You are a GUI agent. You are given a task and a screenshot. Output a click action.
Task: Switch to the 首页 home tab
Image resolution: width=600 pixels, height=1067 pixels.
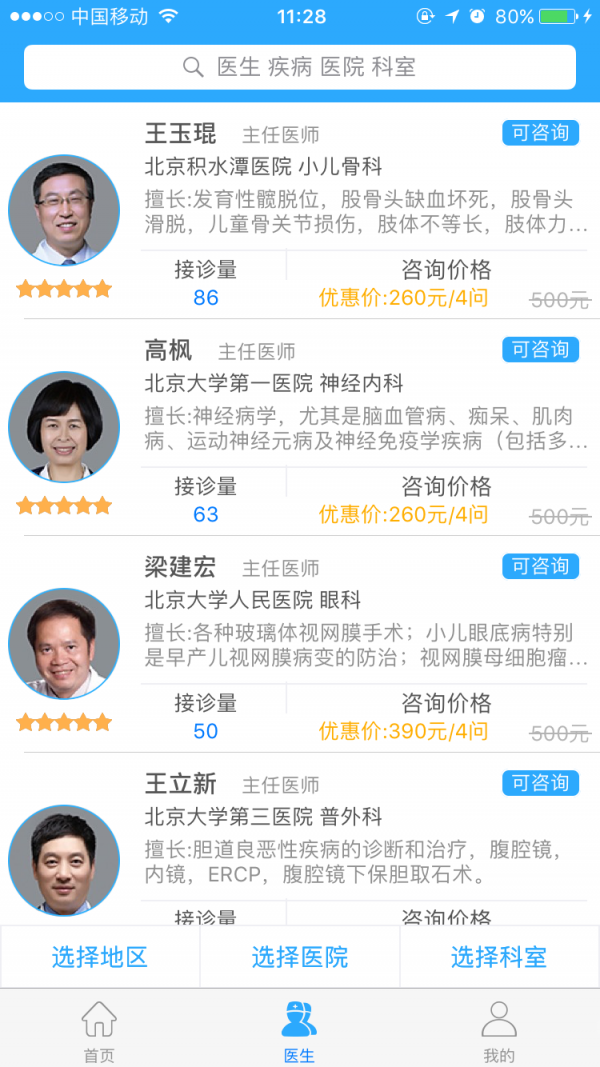(x=99, y=1030)
